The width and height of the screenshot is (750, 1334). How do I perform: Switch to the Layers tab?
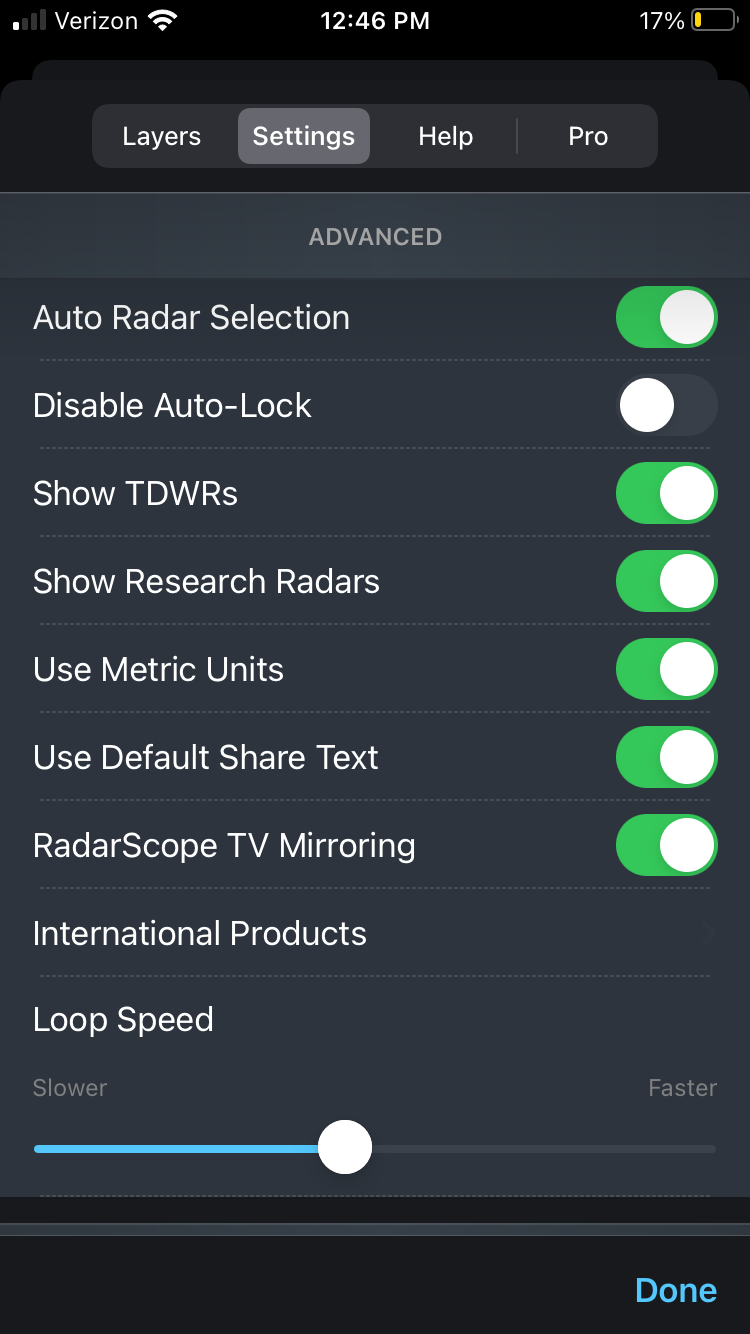tap(161, 136)
